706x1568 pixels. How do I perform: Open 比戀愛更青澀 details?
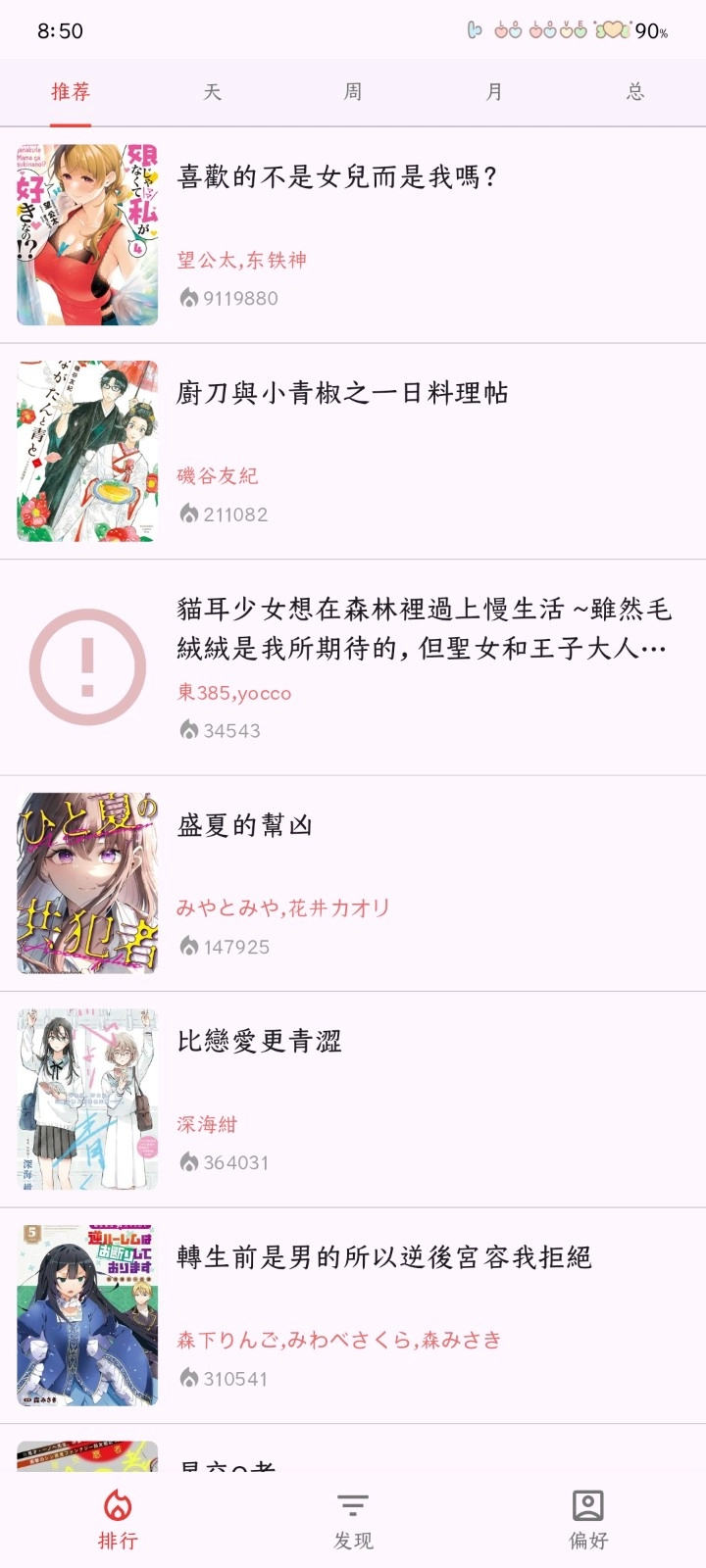click(x=353, y=1100)
